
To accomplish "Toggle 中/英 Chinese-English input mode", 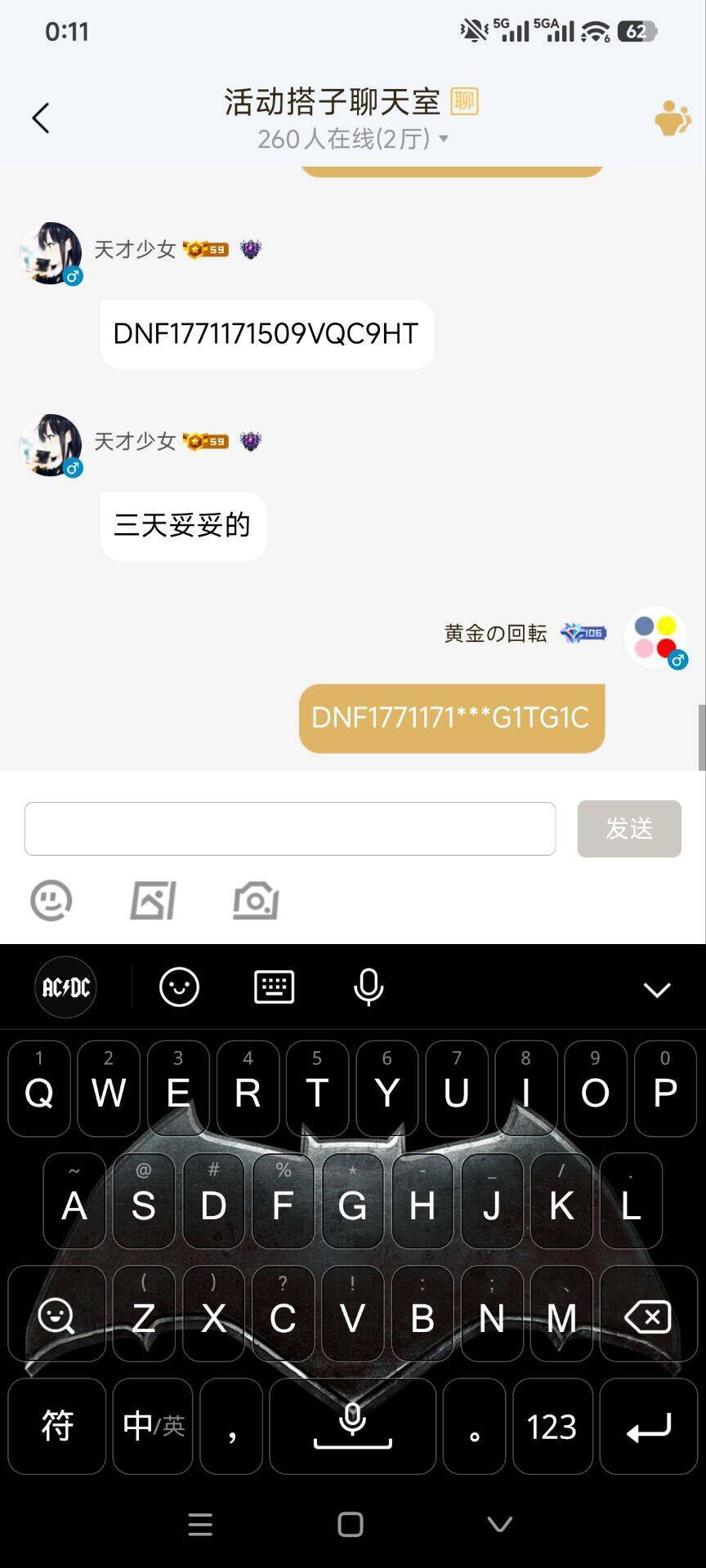I will pos(150,1426).
